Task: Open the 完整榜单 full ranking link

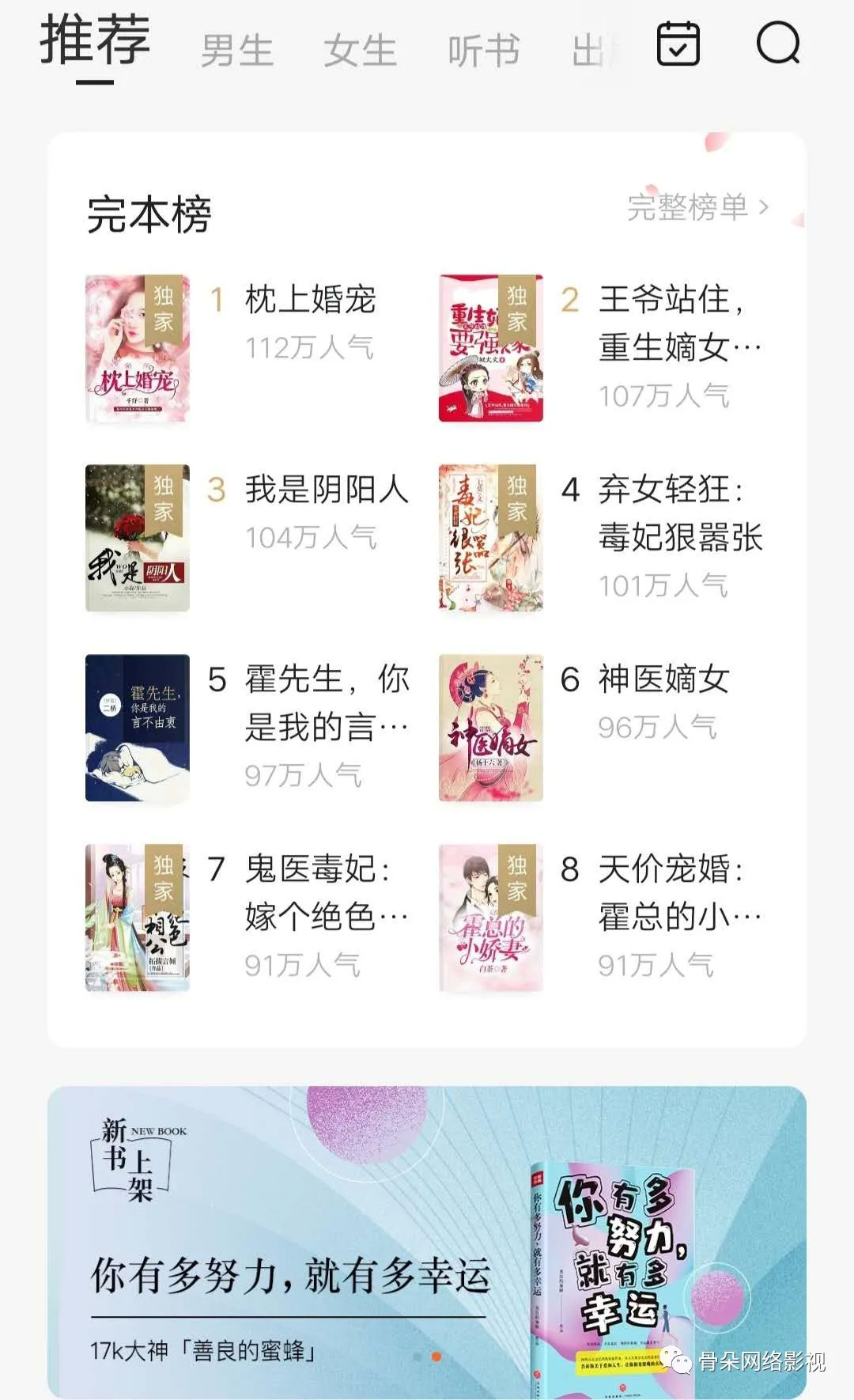Action: point(697,207)
